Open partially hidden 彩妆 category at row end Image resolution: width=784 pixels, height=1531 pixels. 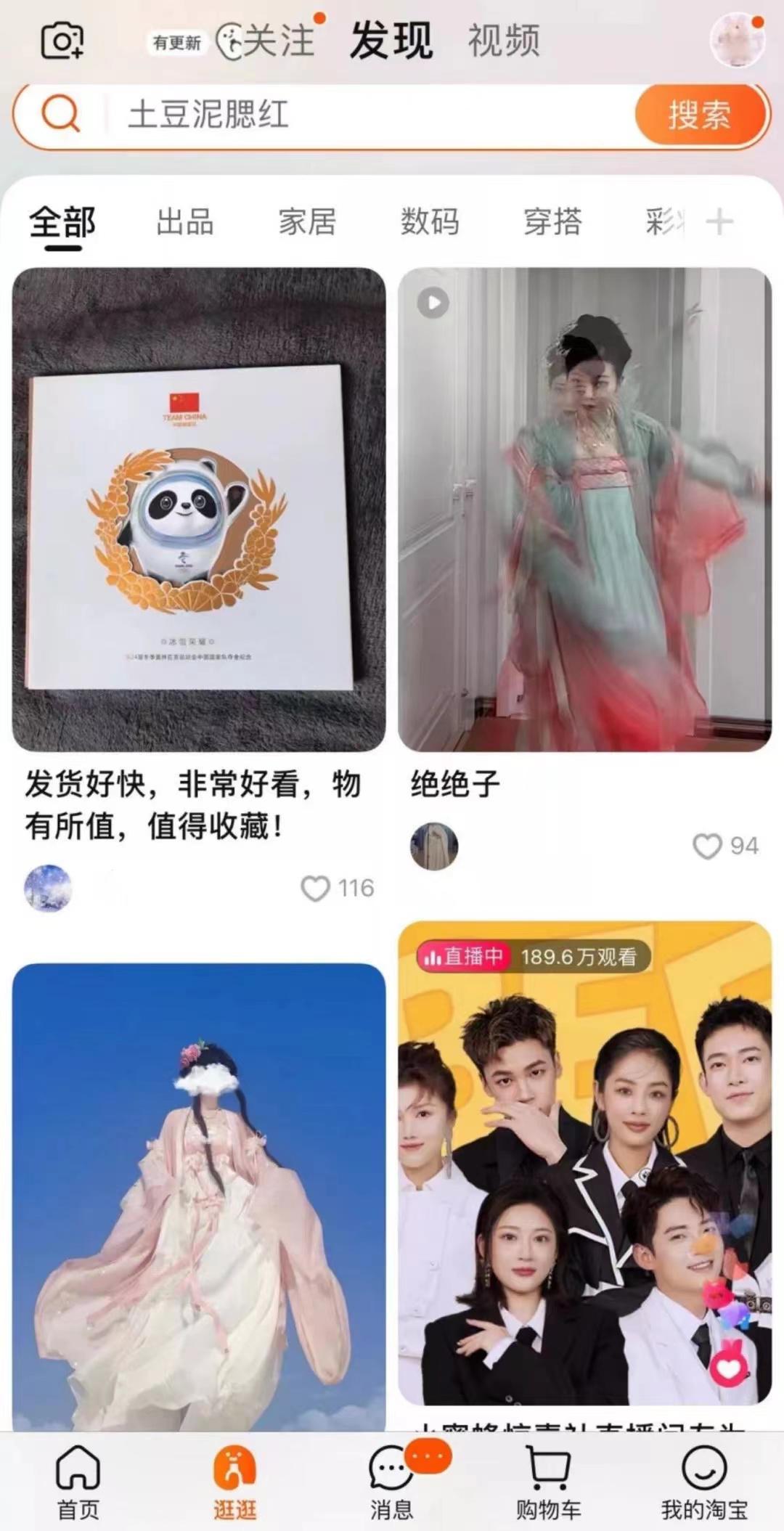pos(664,223)
